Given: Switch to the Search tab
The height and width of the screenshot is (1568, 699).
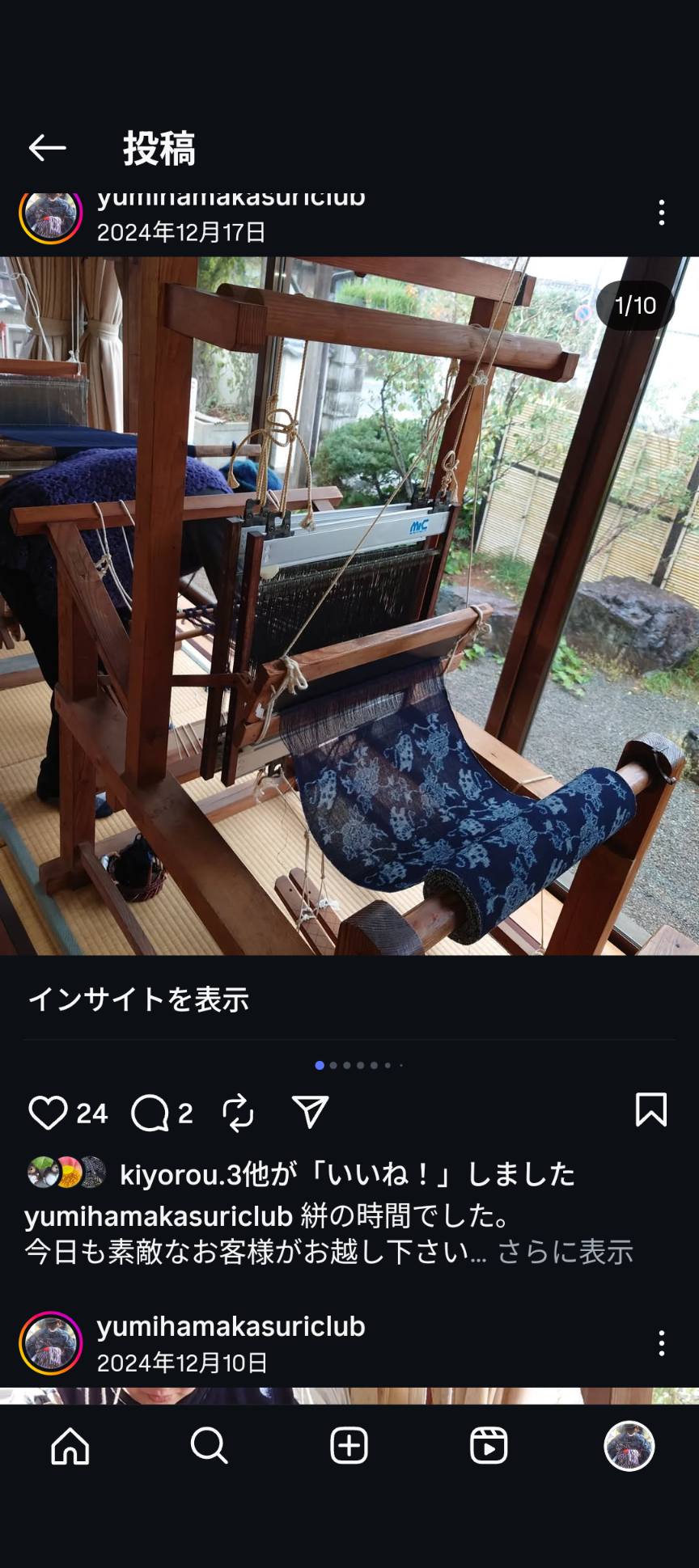Looking at the screenshot, I should (210, 1445).
